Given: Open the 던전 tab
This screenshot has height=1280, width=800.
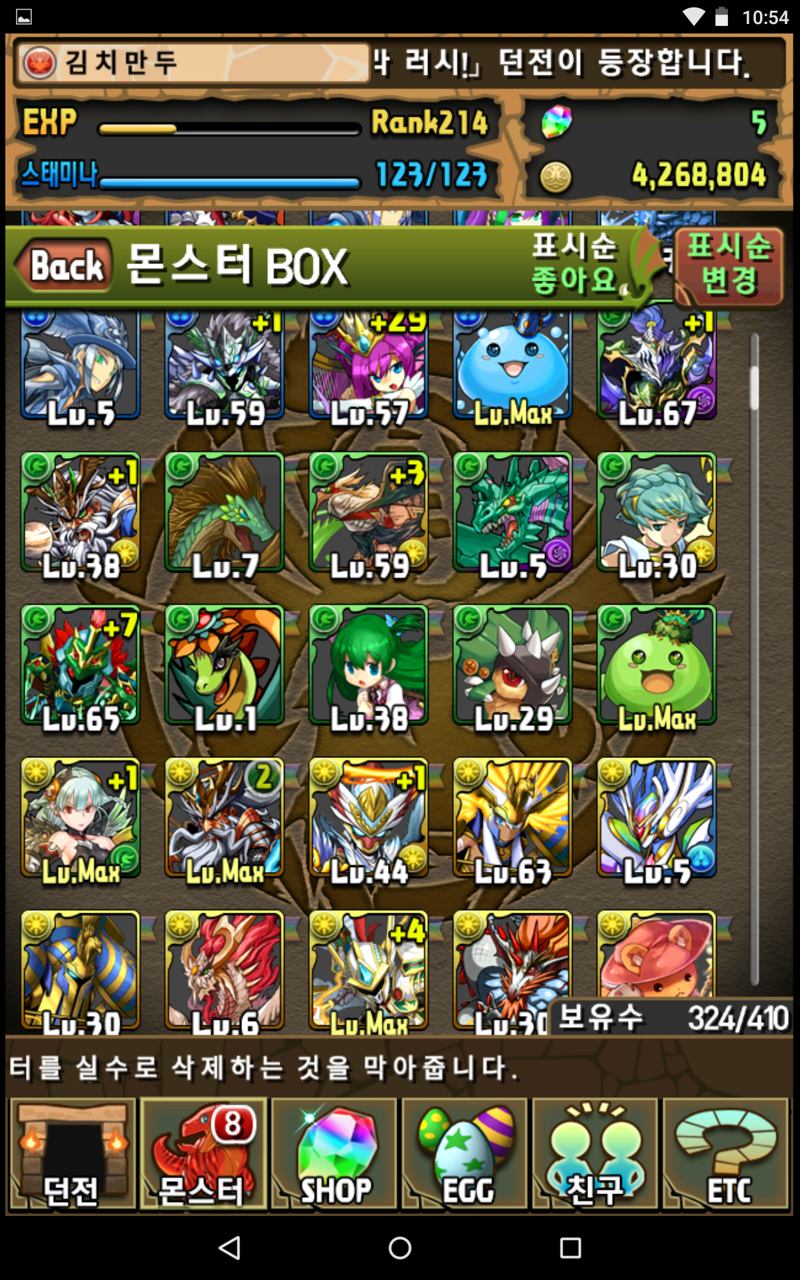Looking at the screenshot, I should tap(72, 1153).
